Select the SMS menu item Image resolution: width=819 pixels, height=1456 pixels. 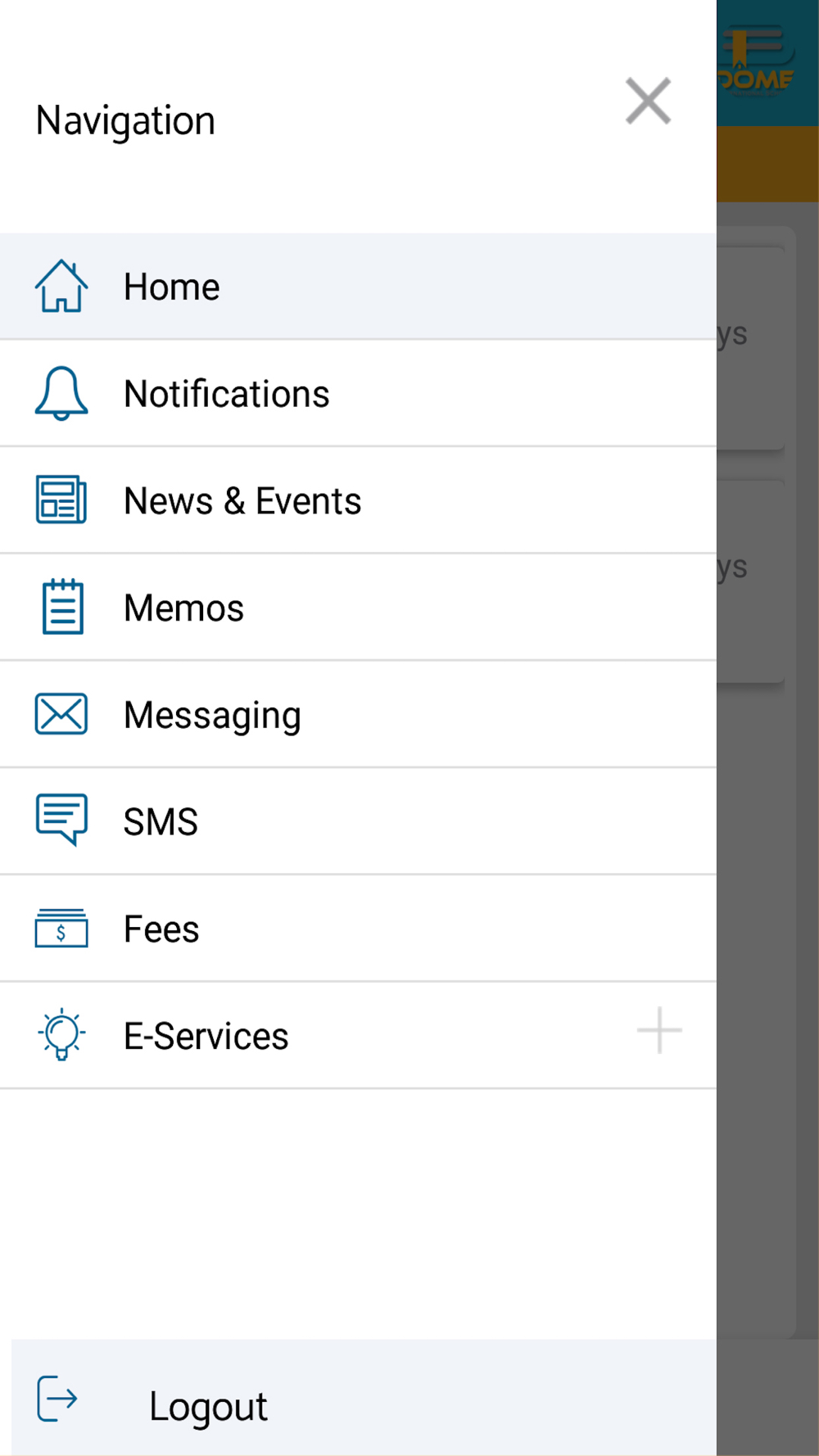pyautogui.click(x=358, y=821)
